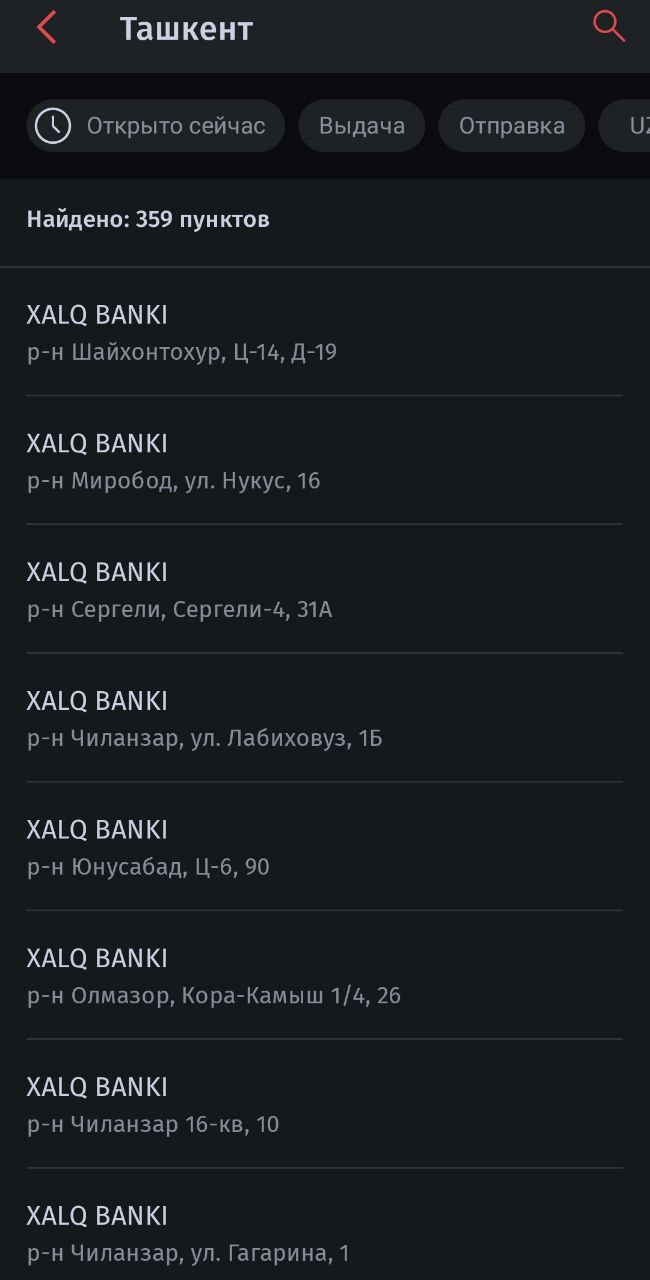
Task: Open XALQ BANKI at Шайхонтохур, Ц-14, Д-19
Action: point(324,332)
